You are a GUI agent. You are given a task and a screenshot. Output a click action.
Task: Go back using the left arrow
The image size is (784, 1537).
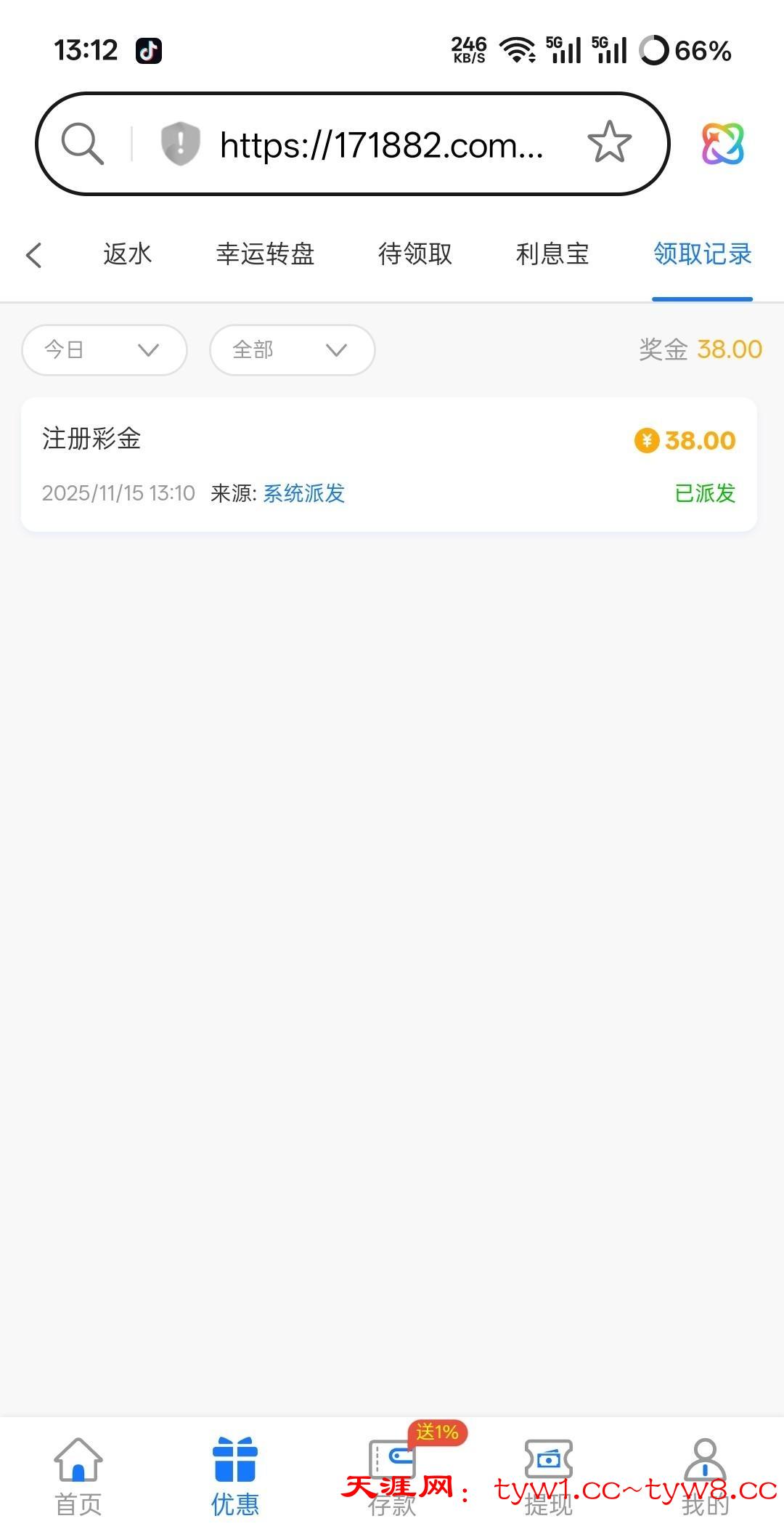point(33,255)
